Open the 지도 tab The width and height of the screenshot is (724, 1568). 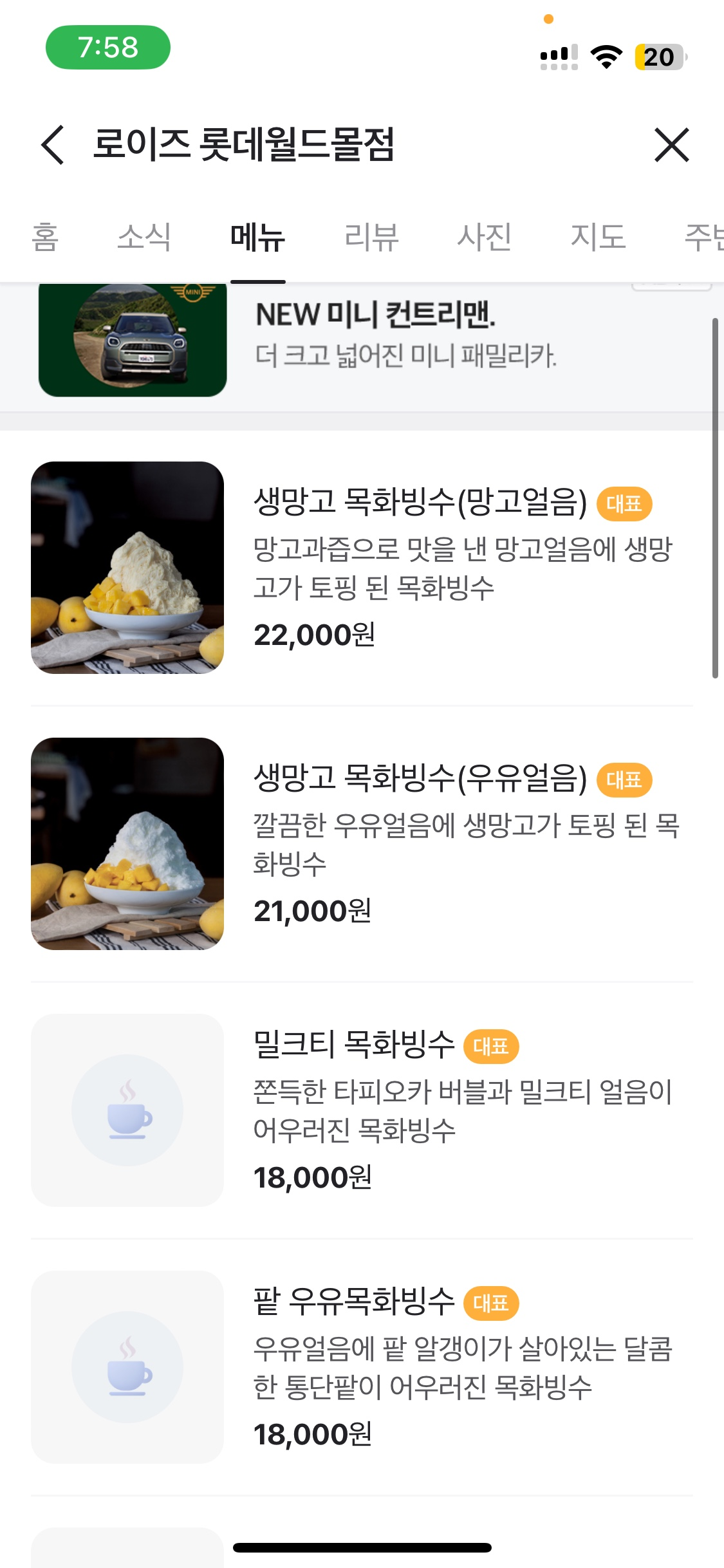coord(598,237)
